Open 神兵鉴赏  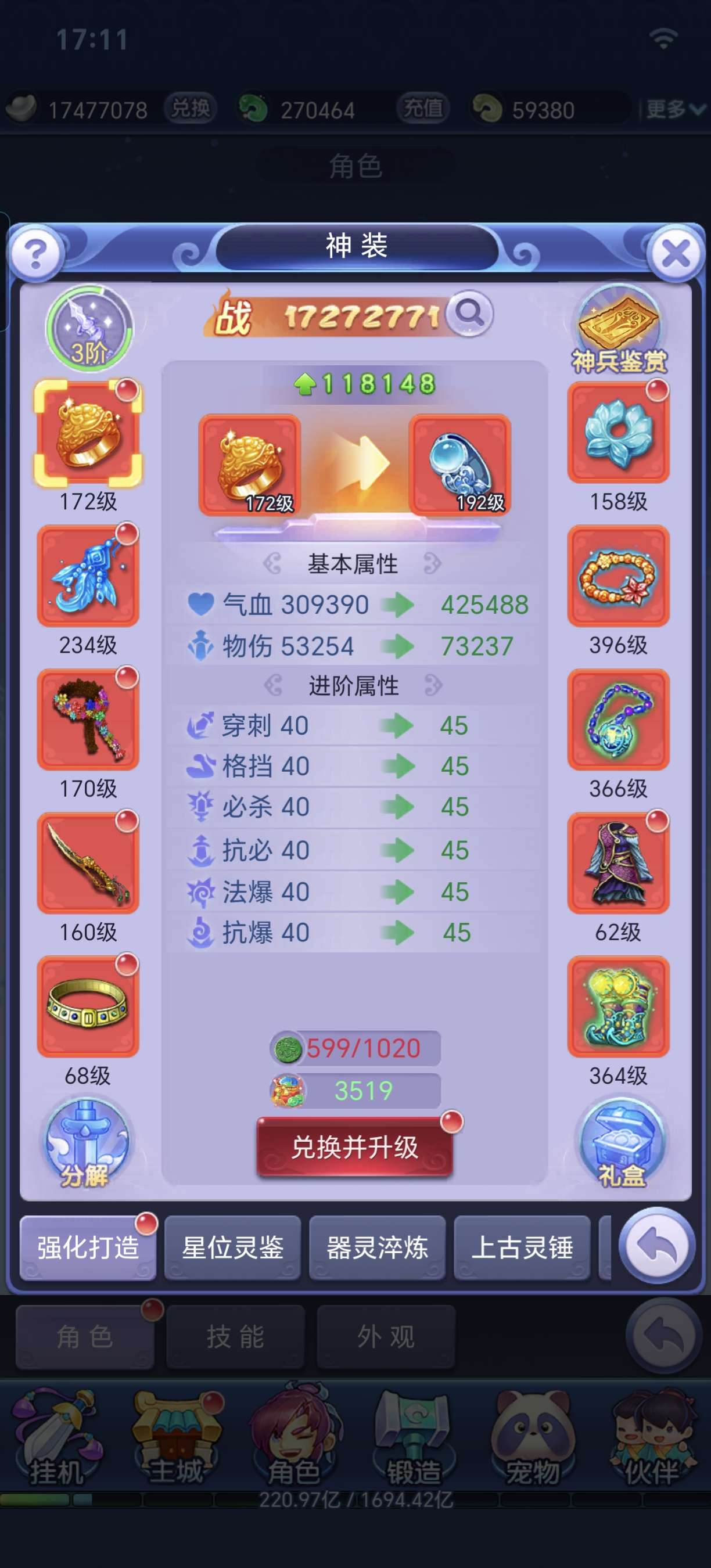click(x=619, y=329)
